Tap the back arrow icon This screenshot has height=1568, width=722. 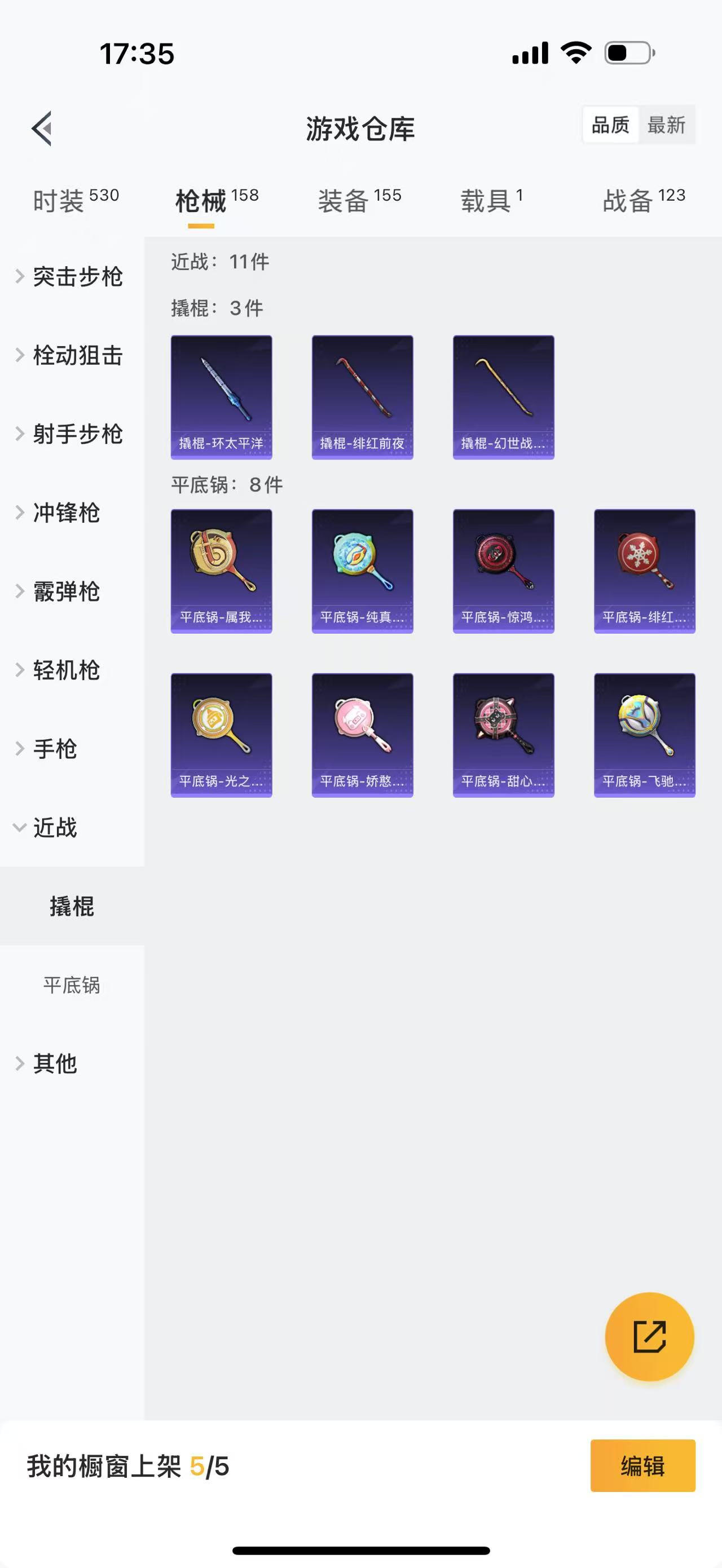coord(41,129)
